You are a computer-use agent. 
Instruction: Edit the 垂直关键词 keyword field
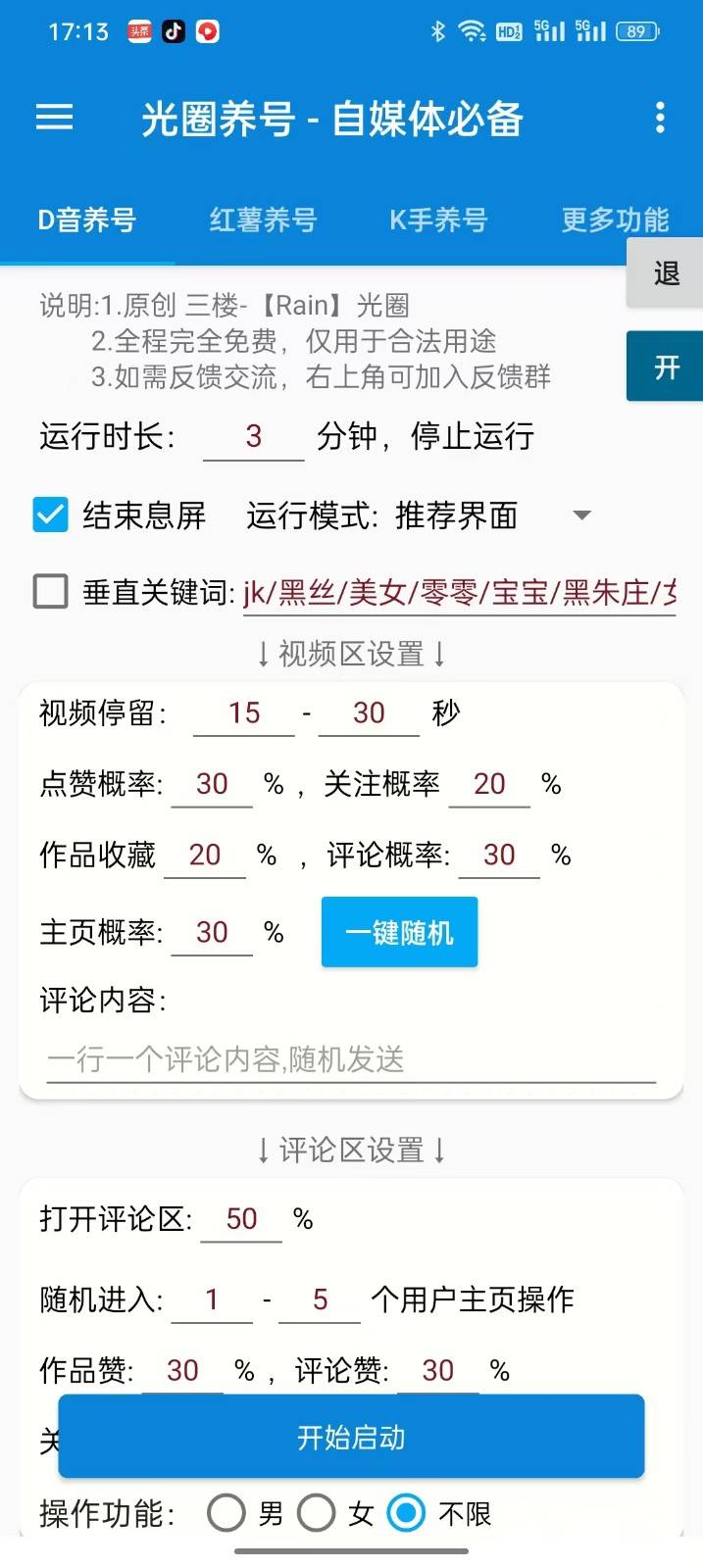point(459,593)
